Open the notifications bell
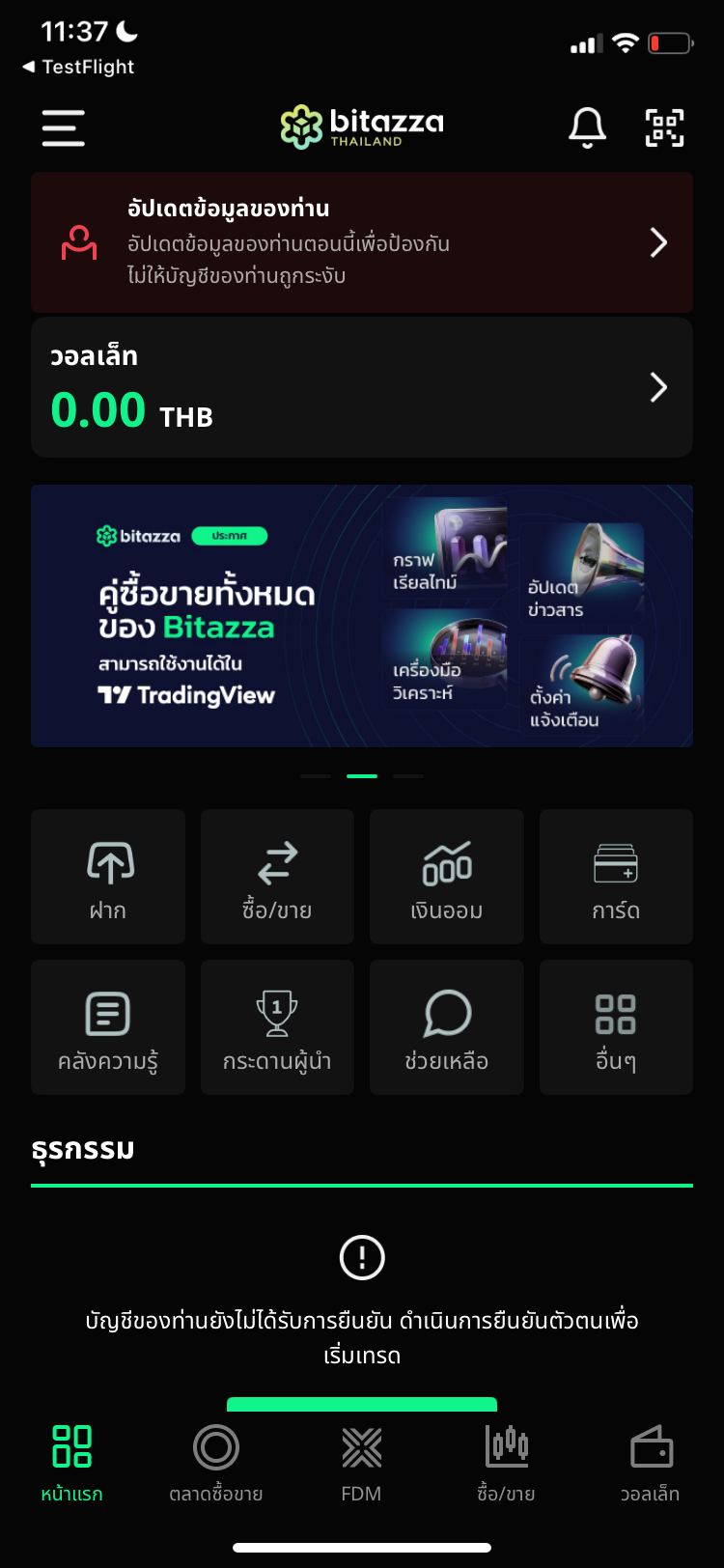 587,127
